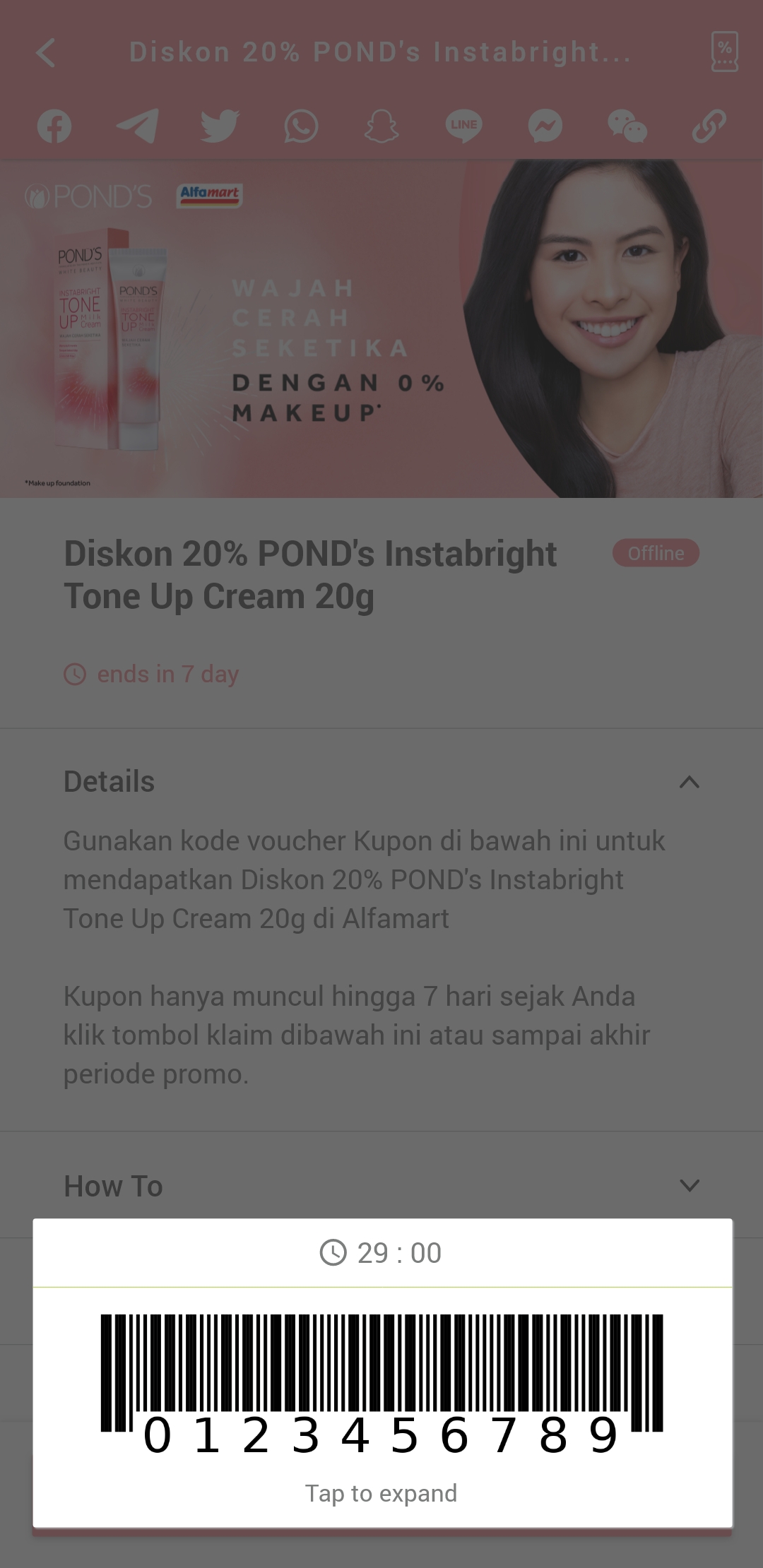Share to Snapchat
The image size is (763, 1568).
pyautogui.click(x=381, y=126)
